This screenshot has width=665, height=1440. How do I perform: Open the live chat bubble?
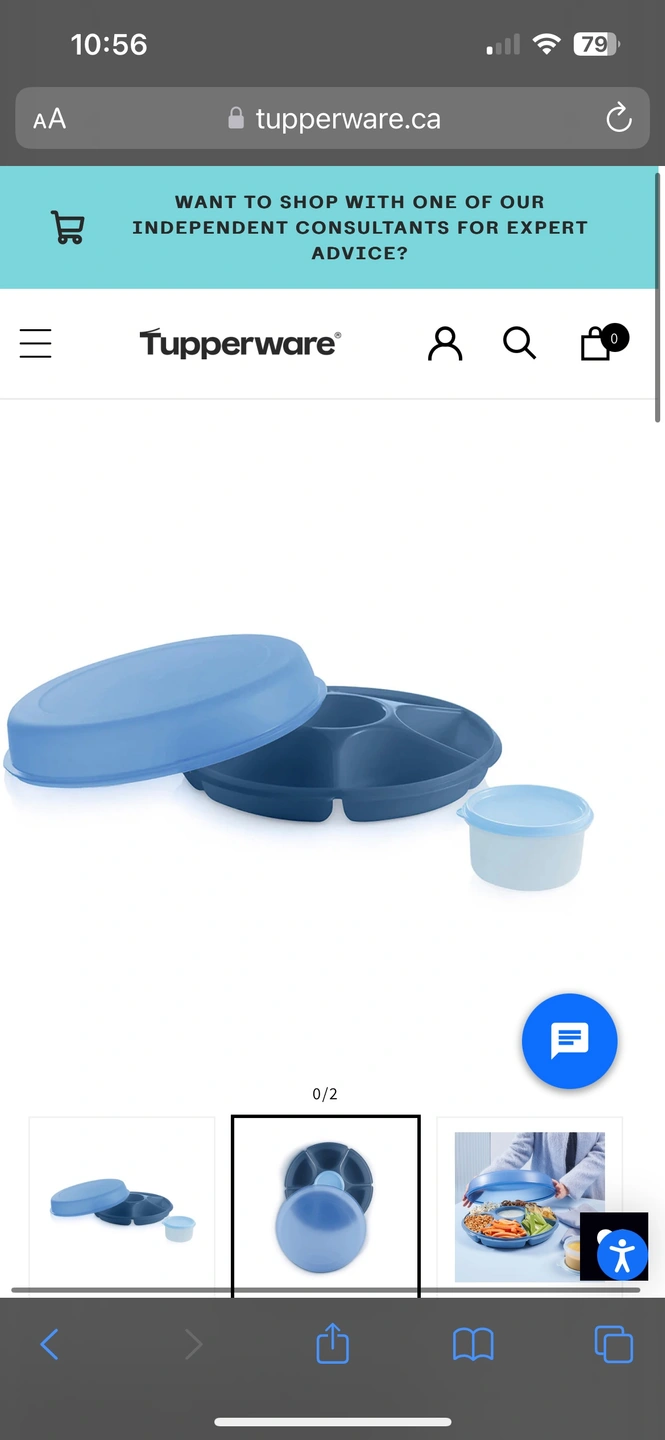(x=569, y=1041)
